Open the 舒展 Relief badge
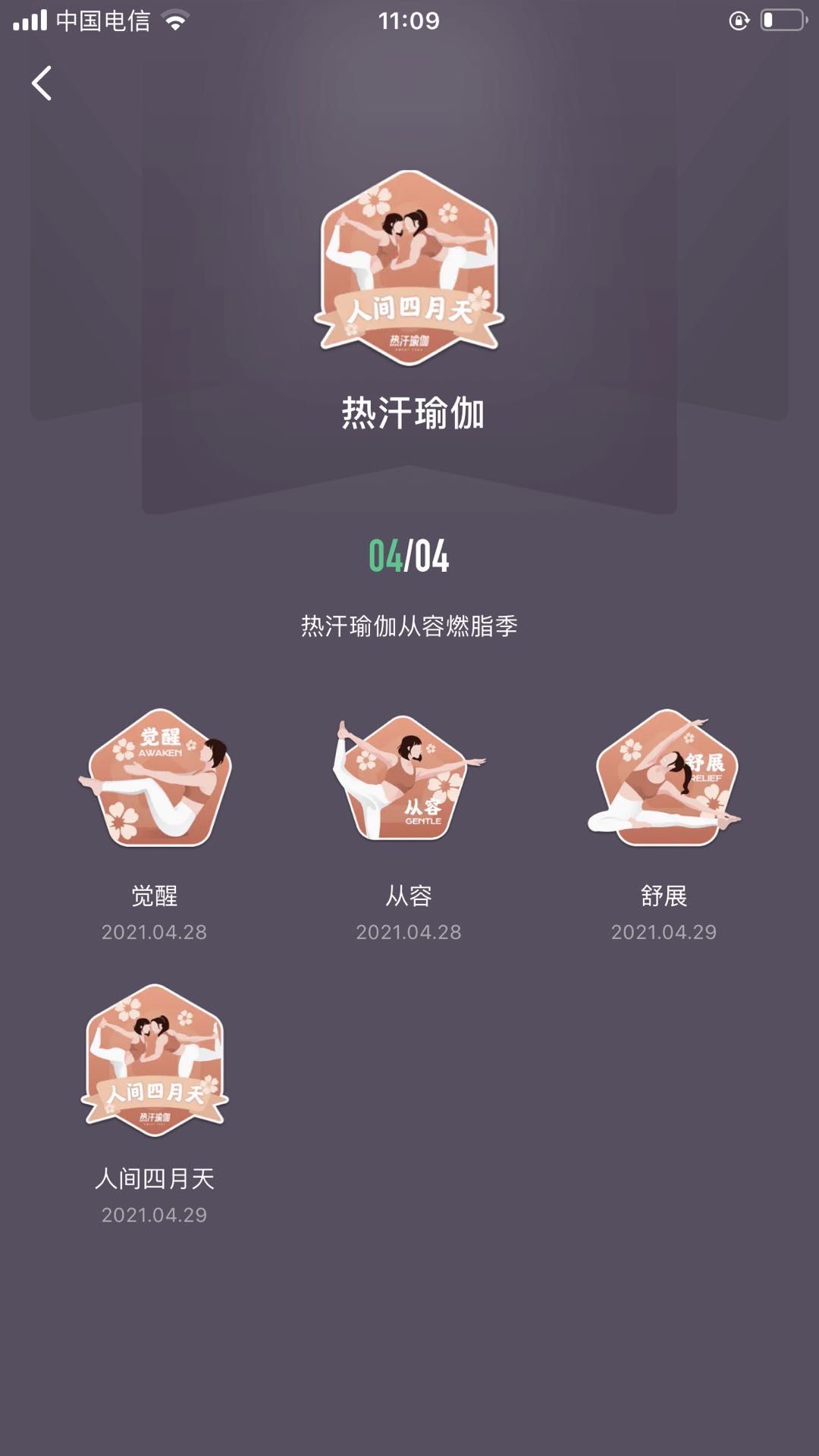The image size is (819, 1456). point(664,778)
